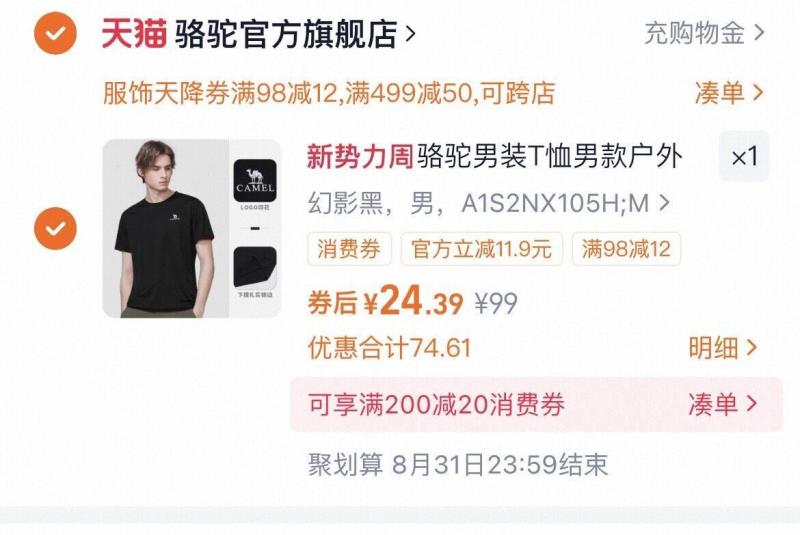This screenshot has width=800, height=535.
Task: Deselect the Camel T-shirt item checkbox
Action: click(54, 229)
